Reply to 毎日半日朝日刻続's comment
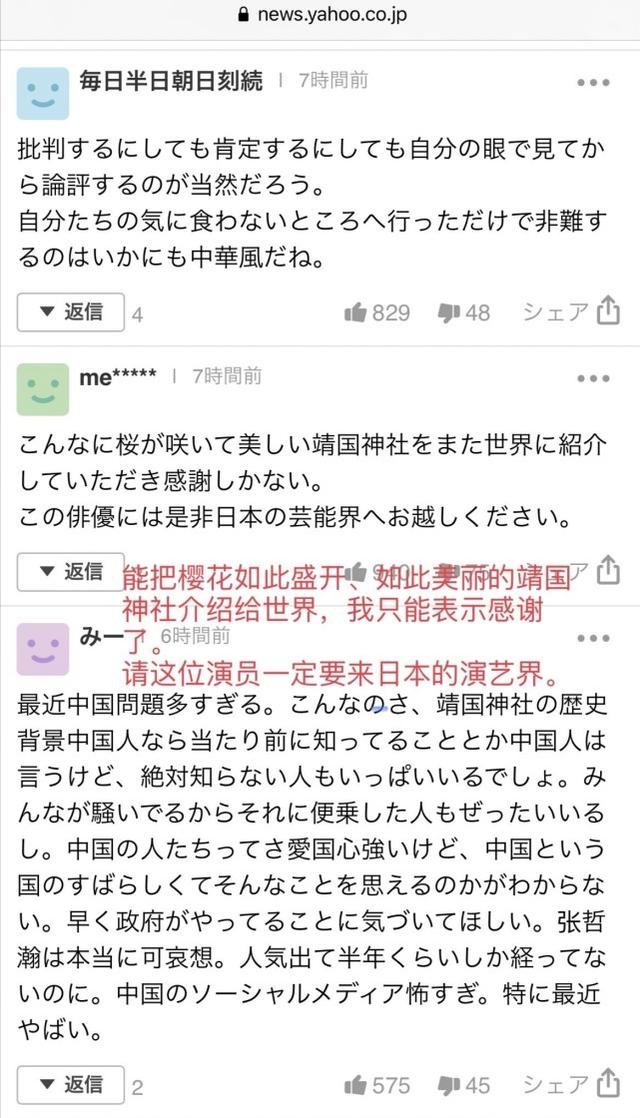 71,312
